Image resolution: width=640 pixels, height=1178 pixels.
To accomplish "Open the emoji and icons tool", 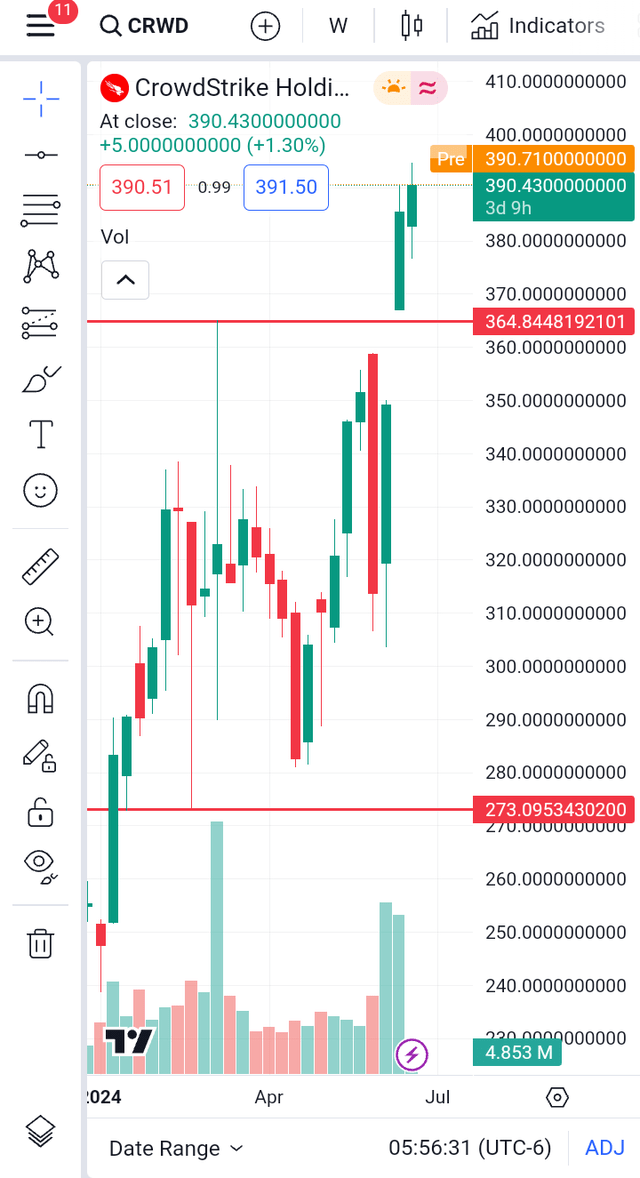I will [x=41, y=490].
